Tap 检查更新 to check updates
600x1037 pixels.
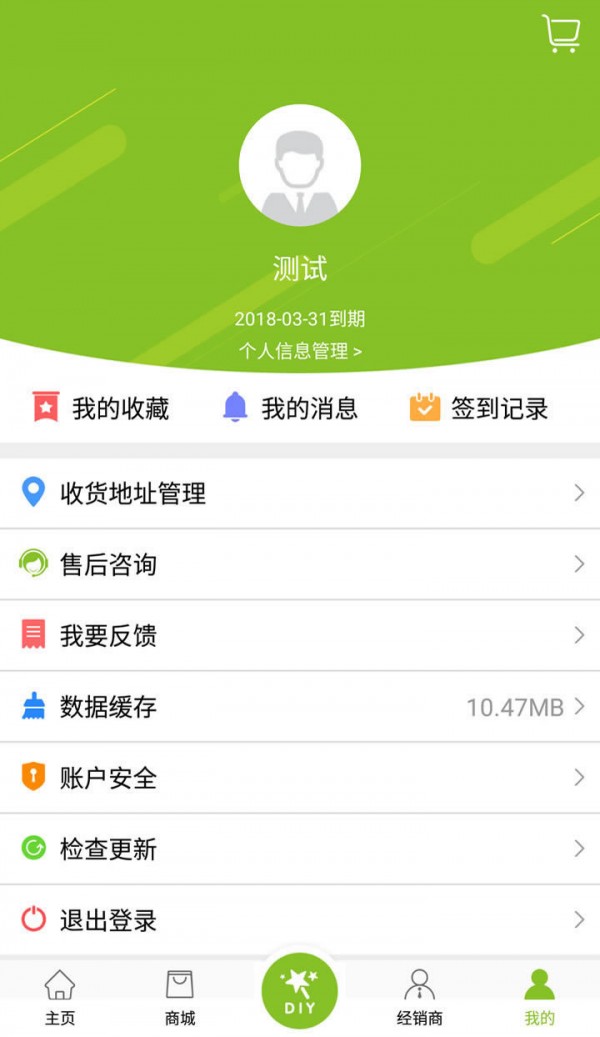[299, 849]
